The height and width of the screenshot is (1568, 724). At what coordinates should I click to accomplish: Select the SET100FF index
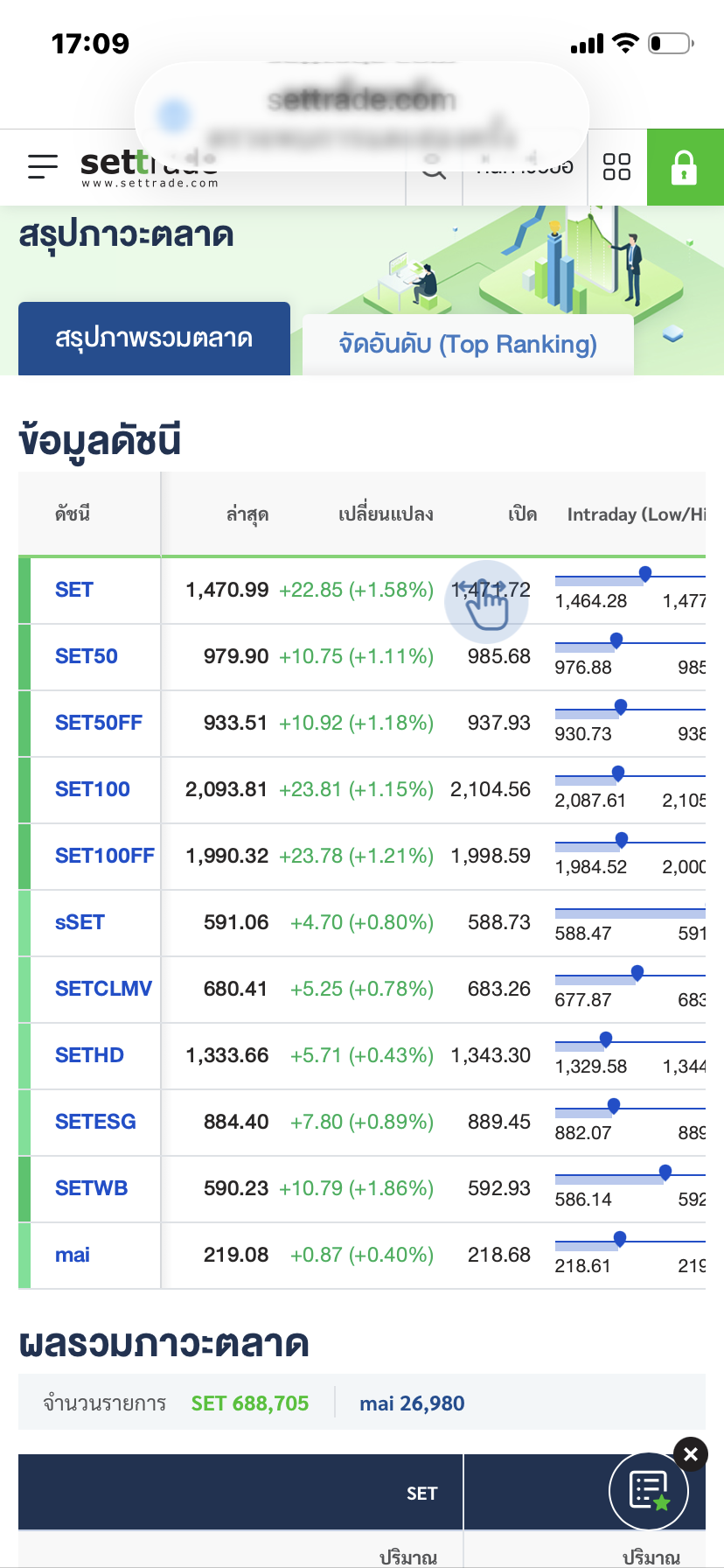tap(105, 856)
